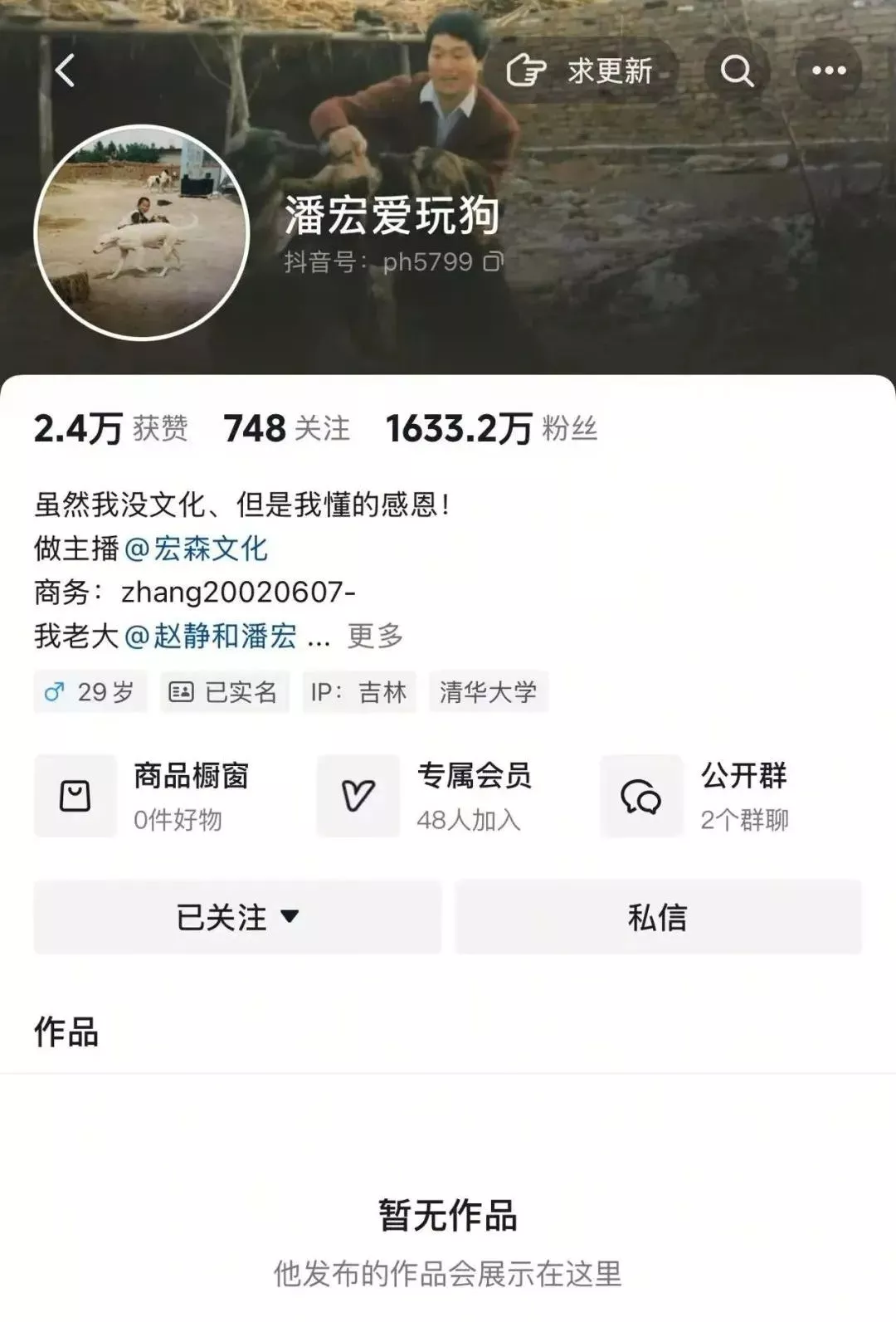Open the @宏森文化 mention link
Viewport: 896px width, 1322px height.
coord(196,548)
